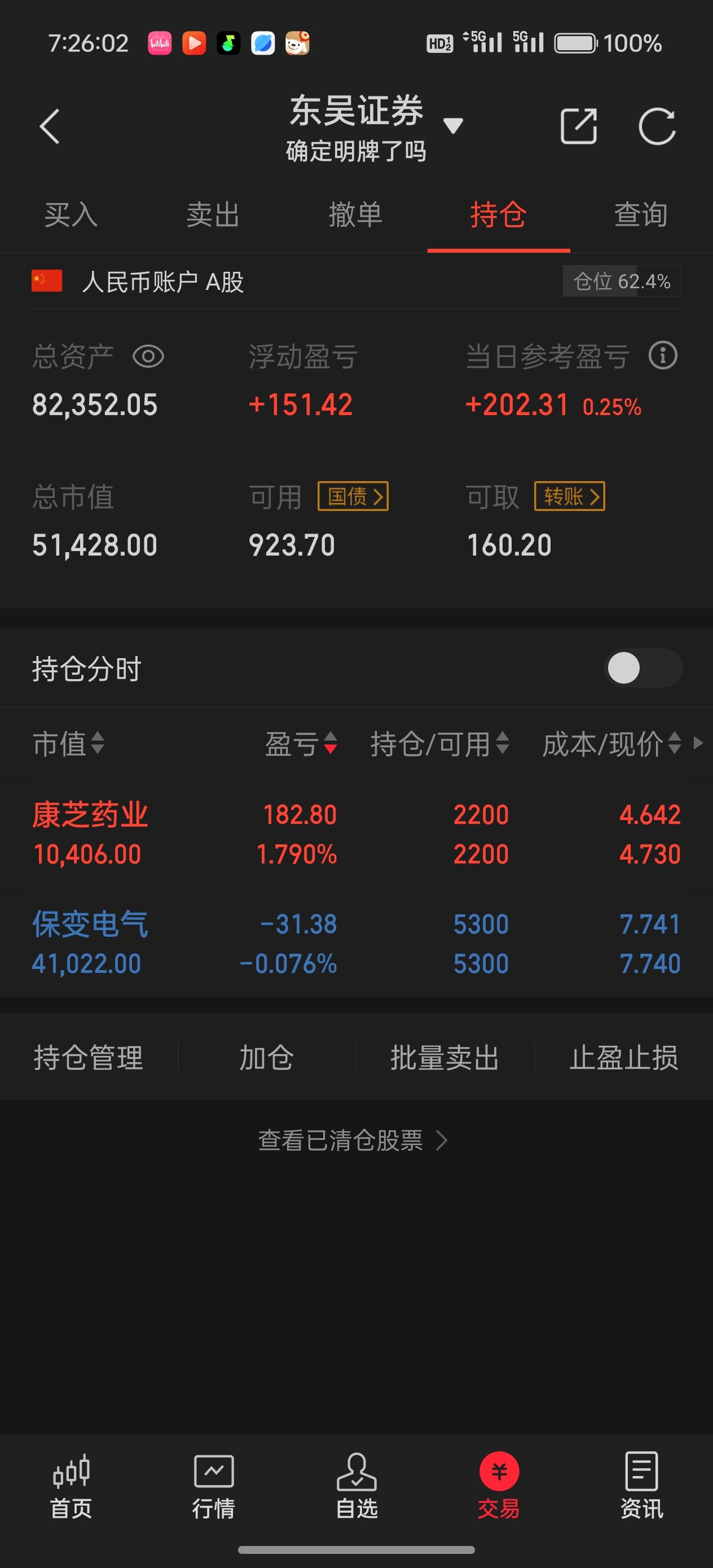Switch to the 卖出 tab
The width and height of the screenshot is (713, 1568).
(213, 215)
